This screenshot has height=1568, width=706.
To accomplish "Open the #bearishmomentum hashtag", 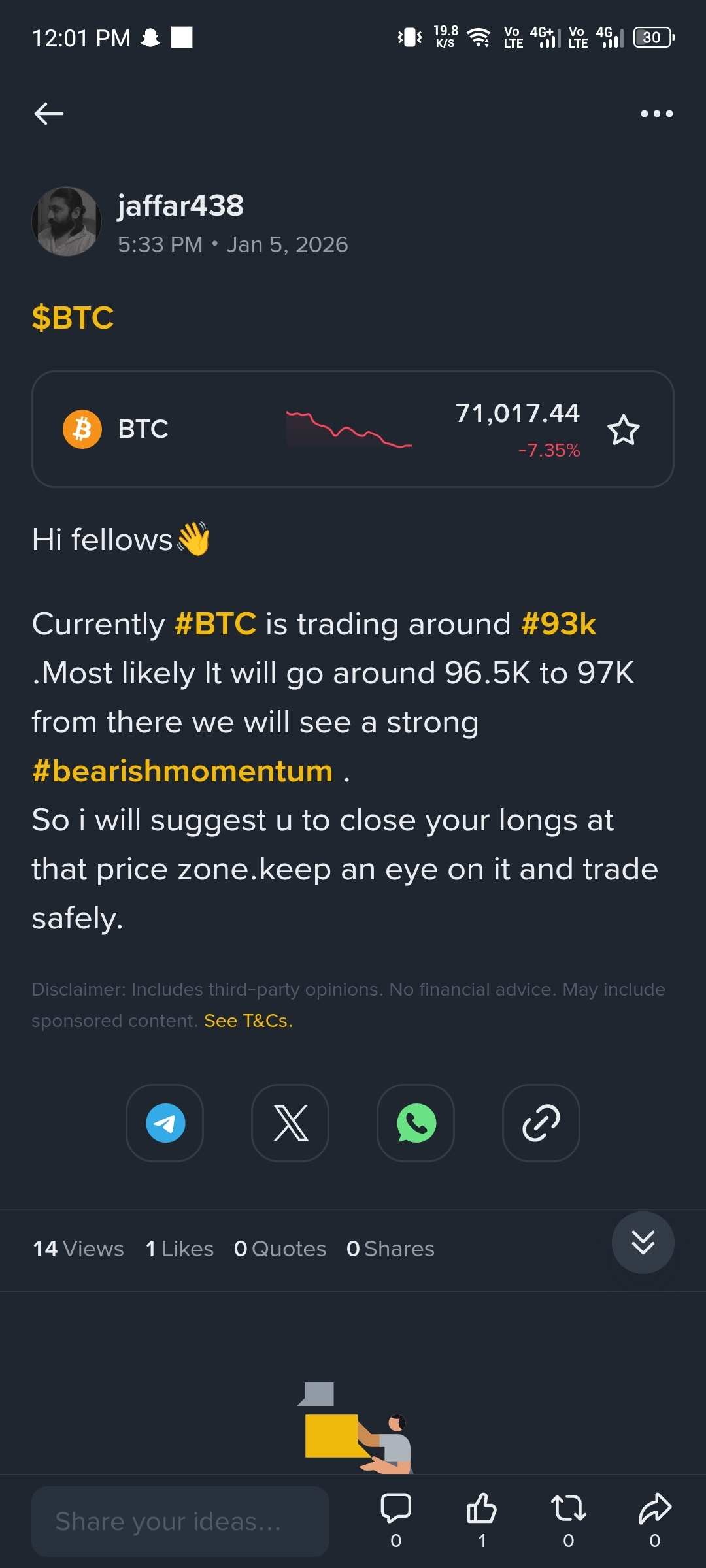I will [x=182, y=771].
